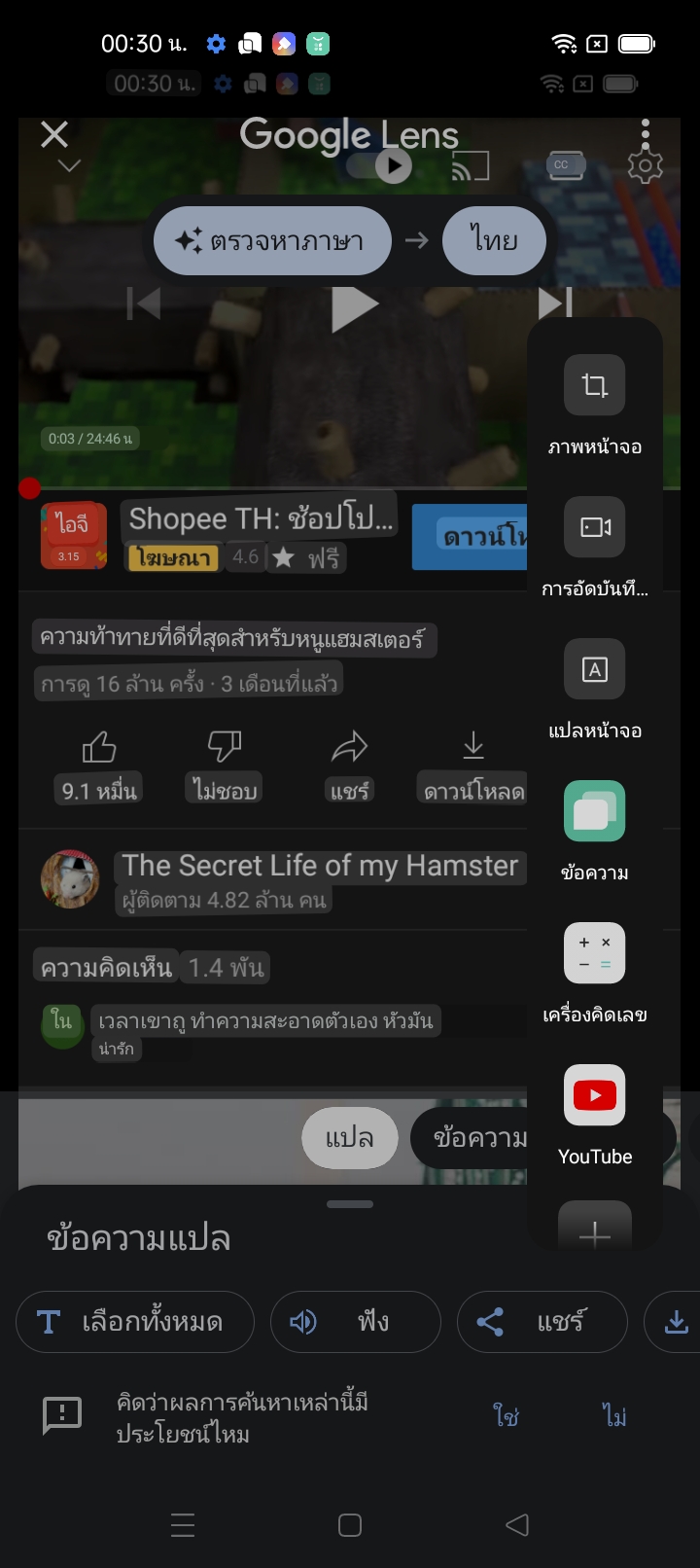Viewport: 700px width, 1568px height.
Task: Listen to the translation with ฟัง
Action: [355, 1322]
